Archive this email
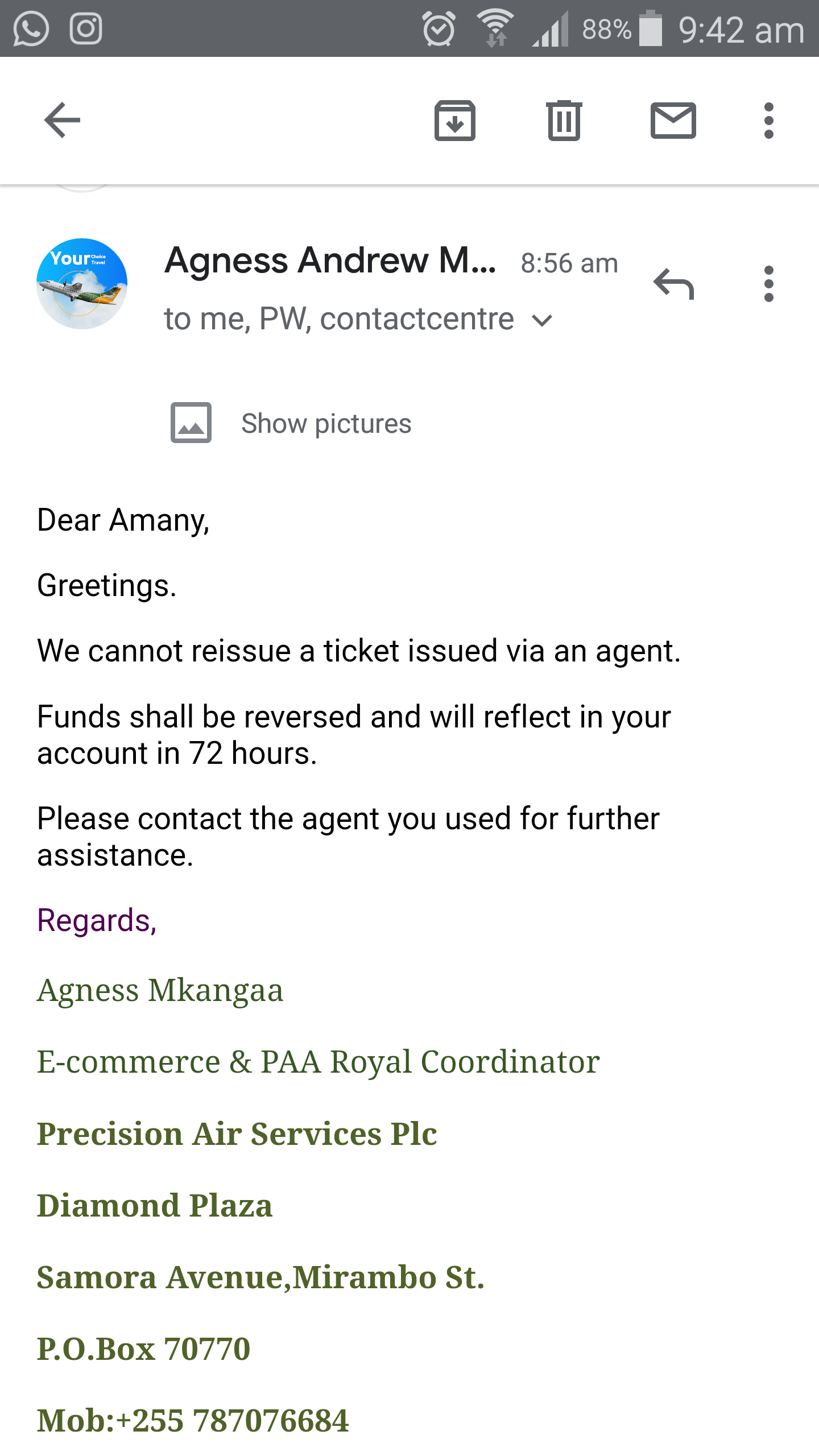Viewport: 819px width, 1456px height. 454,120
